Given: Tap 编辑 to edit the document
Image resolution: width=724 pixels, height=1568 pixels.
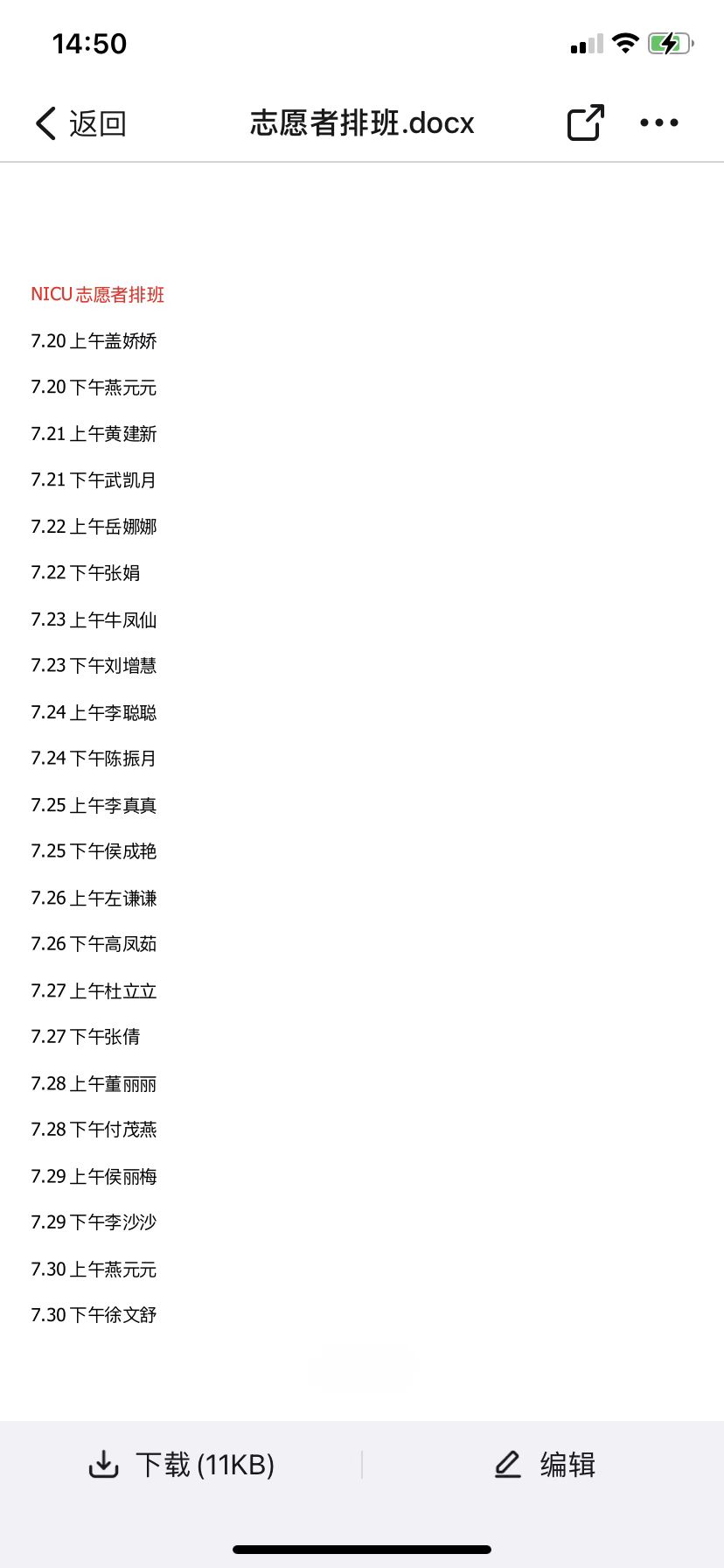Looking at the screenshot, I should point(545,1465).
